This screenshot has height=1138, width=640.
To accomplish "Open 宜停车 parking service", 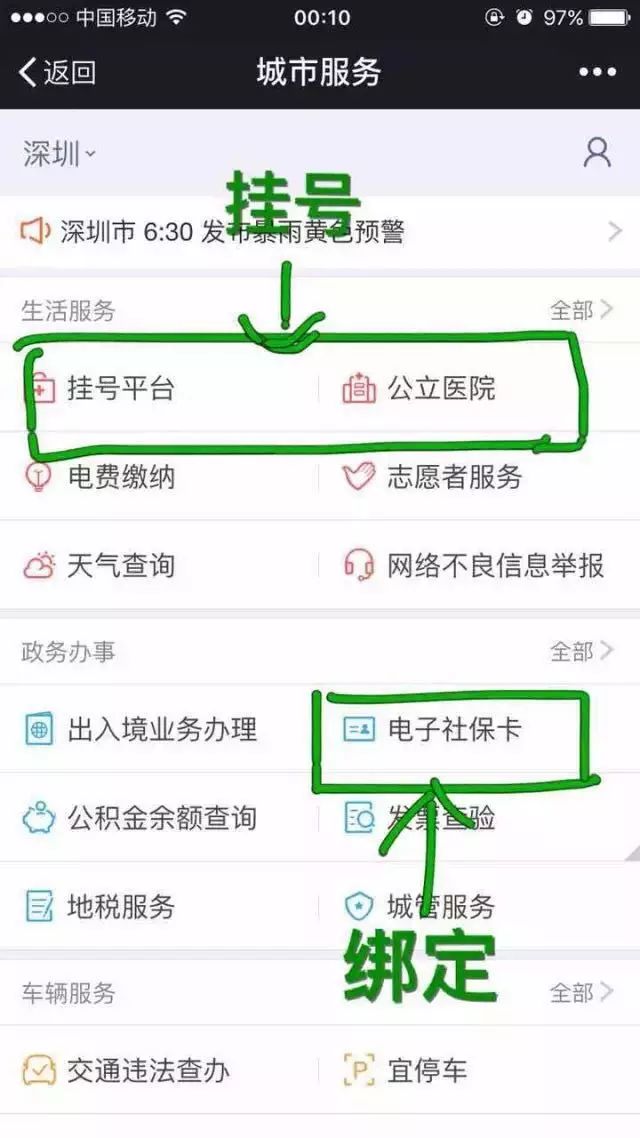I will (x=427, y=1071).
